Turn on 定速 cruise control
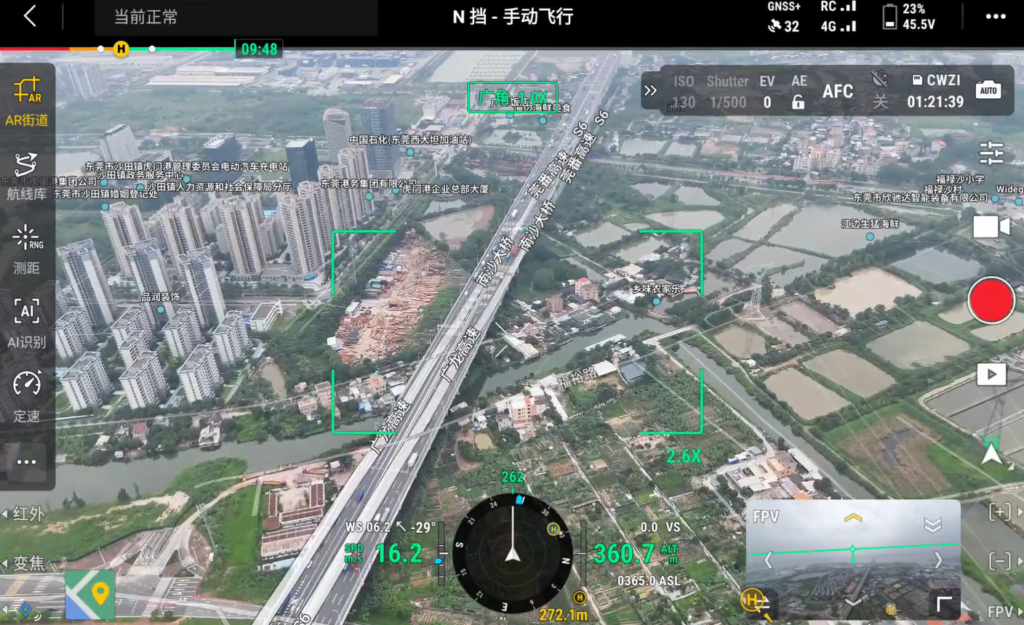 coord(27,393)
